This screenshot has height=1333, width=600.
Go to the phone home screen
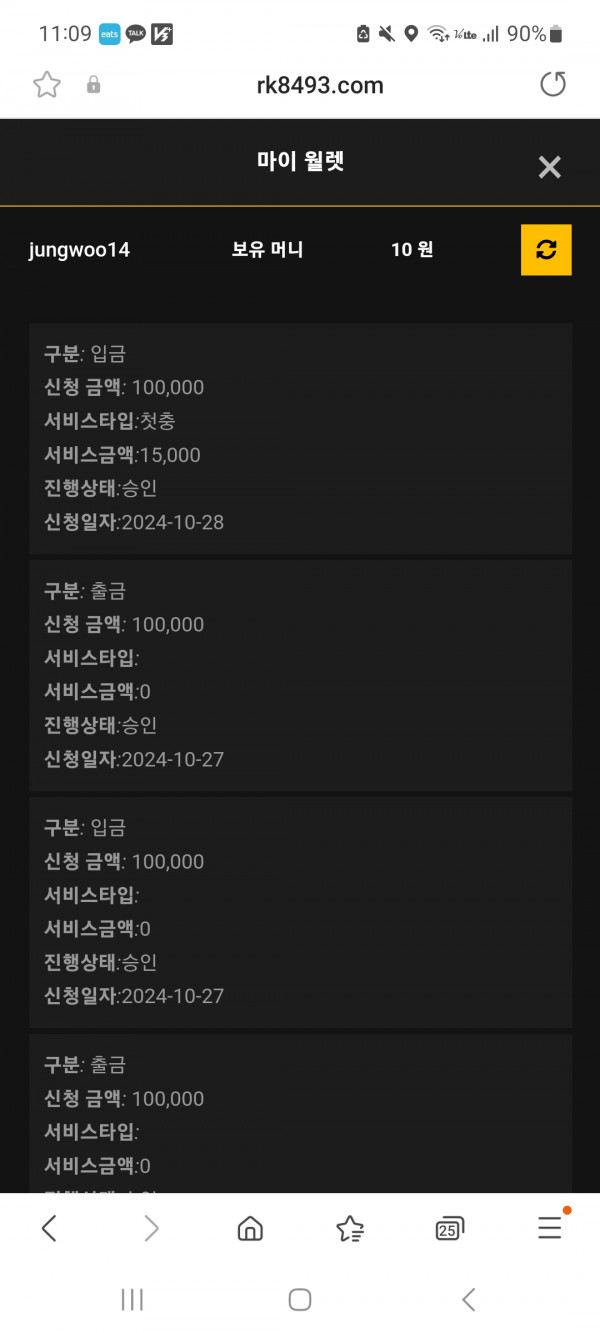tap(300, 1299)
